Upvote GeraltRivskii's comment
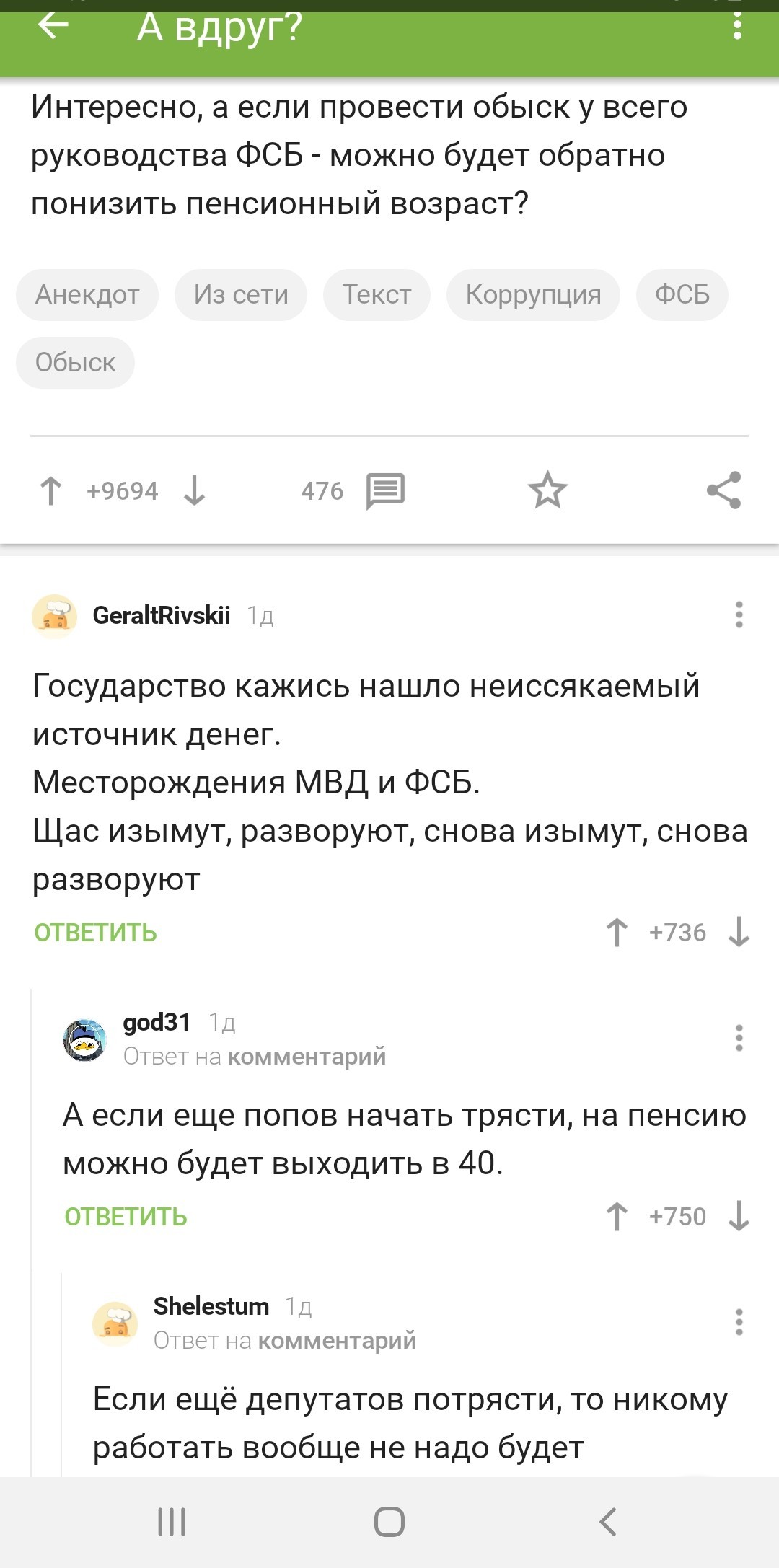The width and height of the screenshot is (779, 1568). pyautogui.click(x=617, y=932)
